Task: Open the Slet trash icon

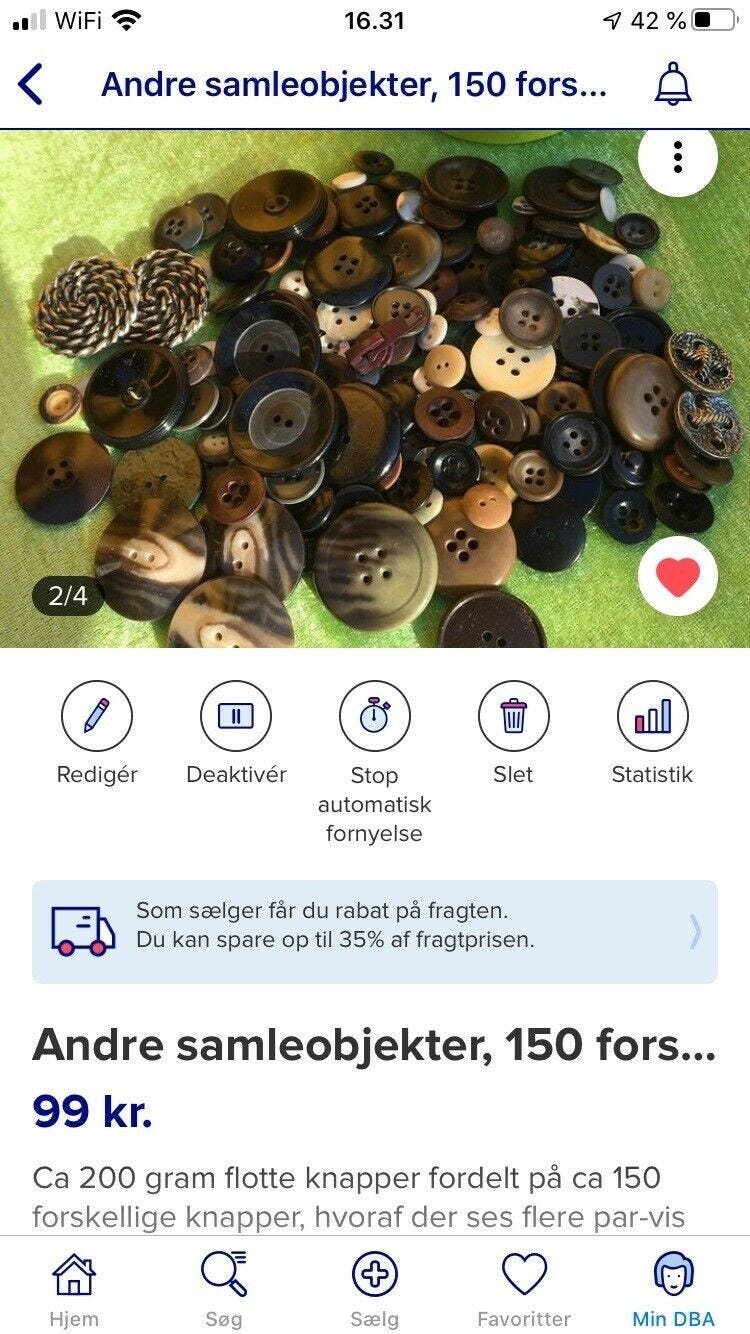Action: pos(513,716)
